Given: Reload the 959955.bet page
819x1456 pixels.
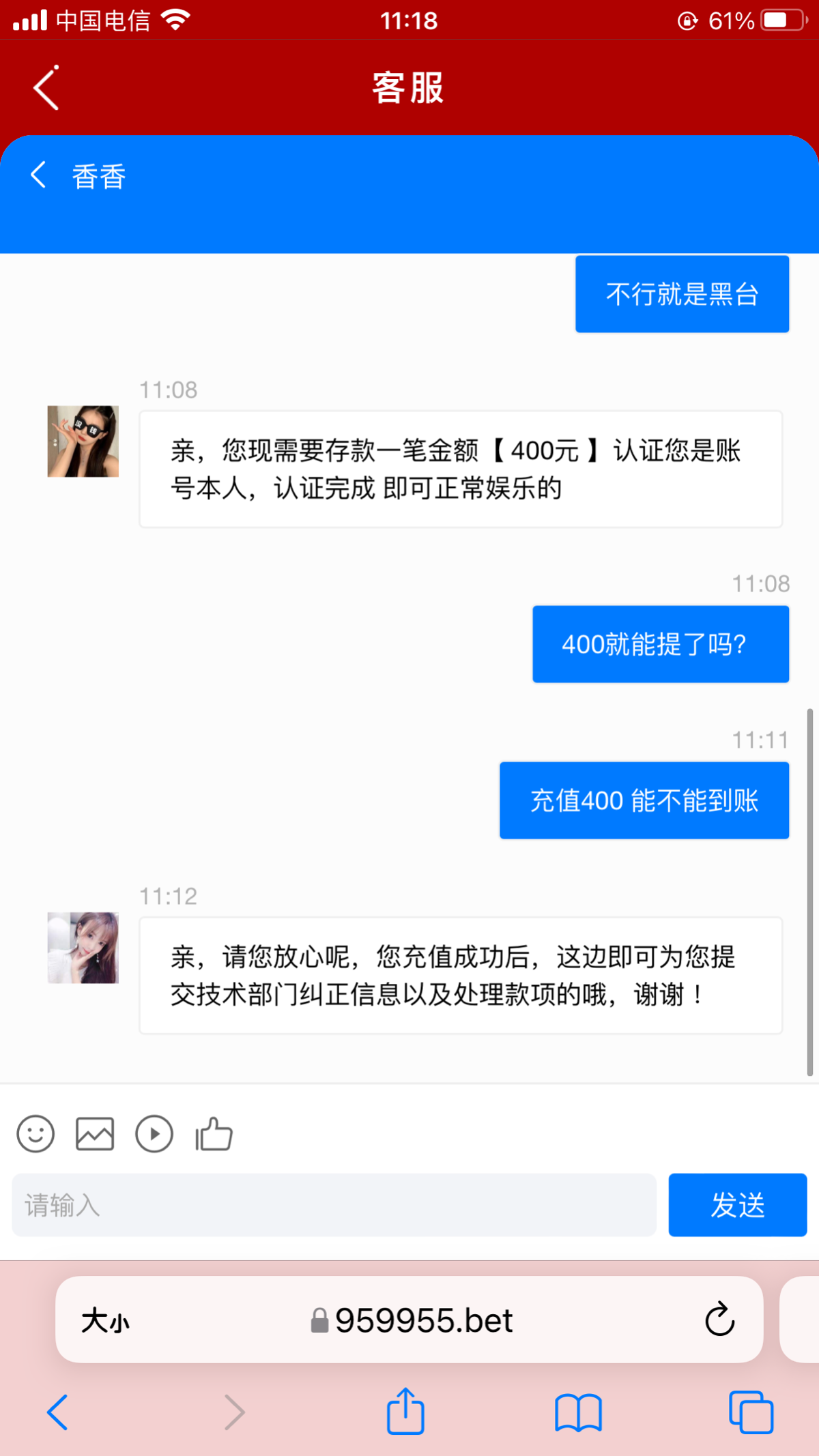Looking at the screenshot, I should pyautogui.click(x=719, y=1320).
